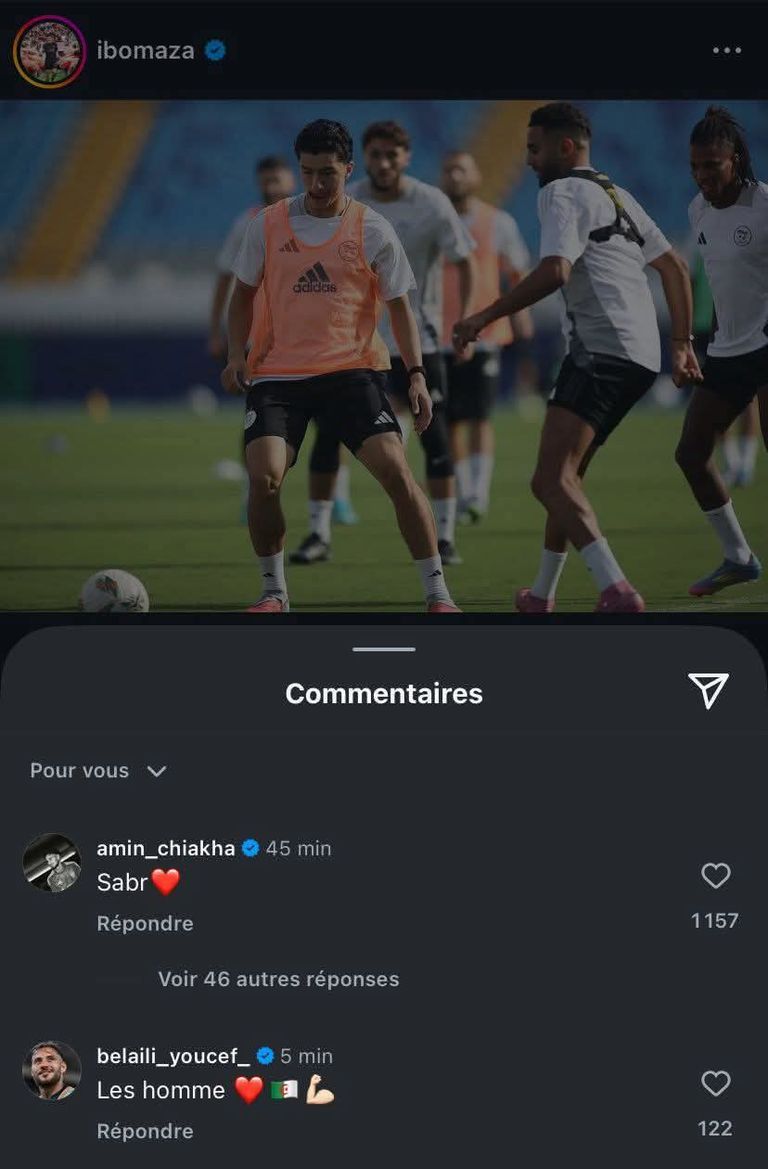Screen dimensions: 768x1169
Task: Open the share sheet via paper plane icon
Action: [x=711, y=688]
